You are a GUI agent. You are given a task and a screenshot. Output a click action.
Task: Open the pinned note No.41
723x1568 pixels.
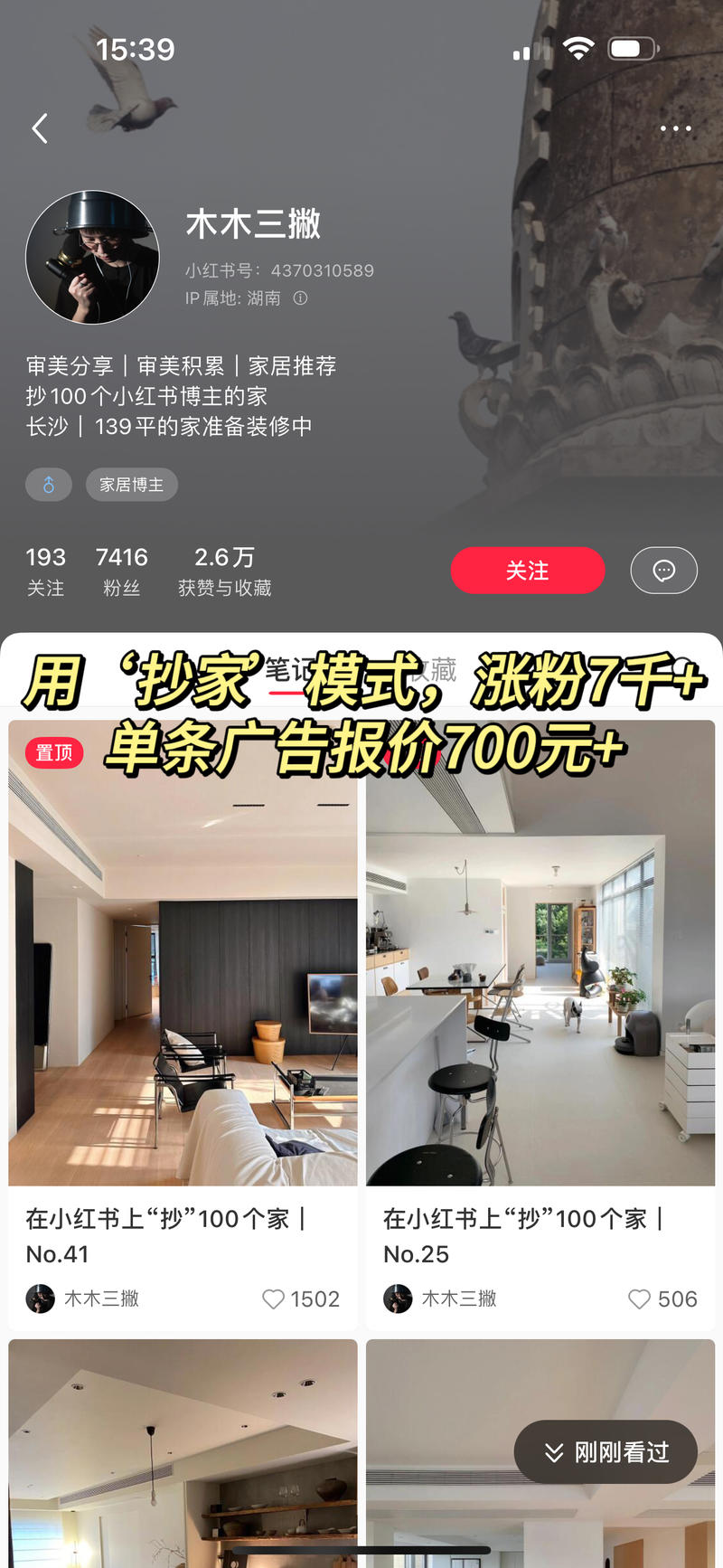coord(183,1025)
